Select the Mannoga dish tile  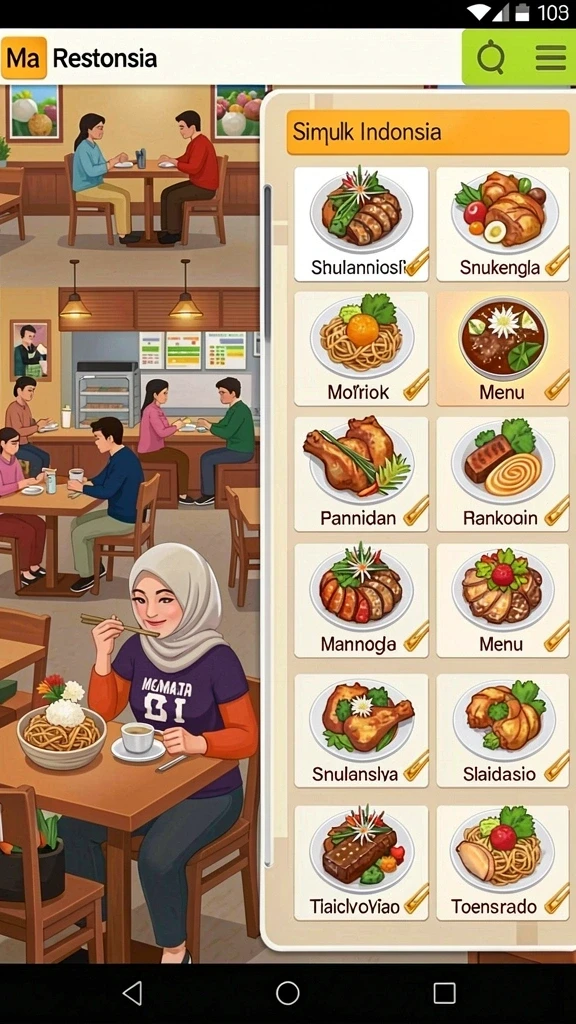click(x=361, y=600)
